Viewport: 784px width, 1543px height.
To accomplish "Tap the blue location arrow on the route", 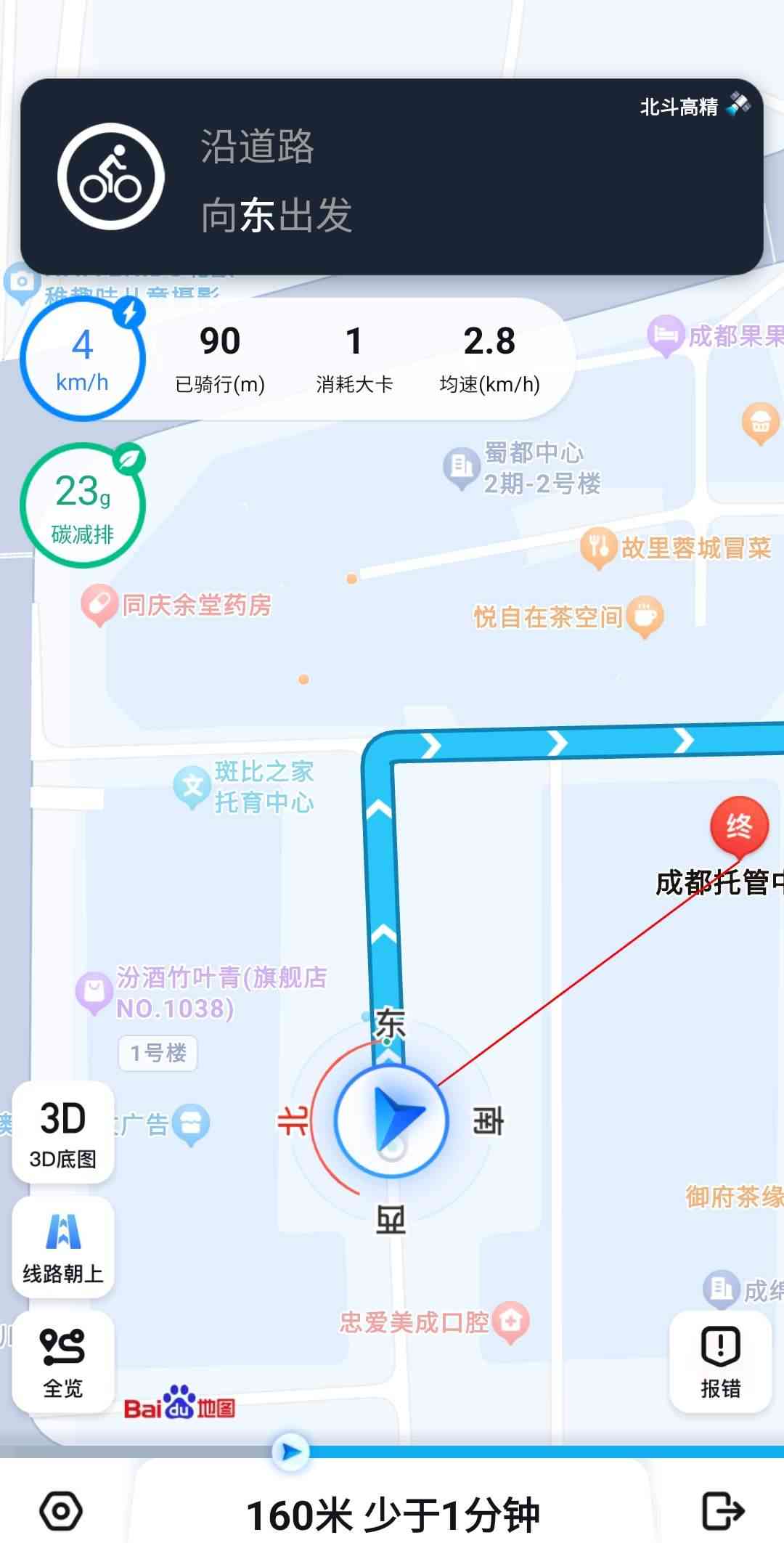I will click(392, 1120).
